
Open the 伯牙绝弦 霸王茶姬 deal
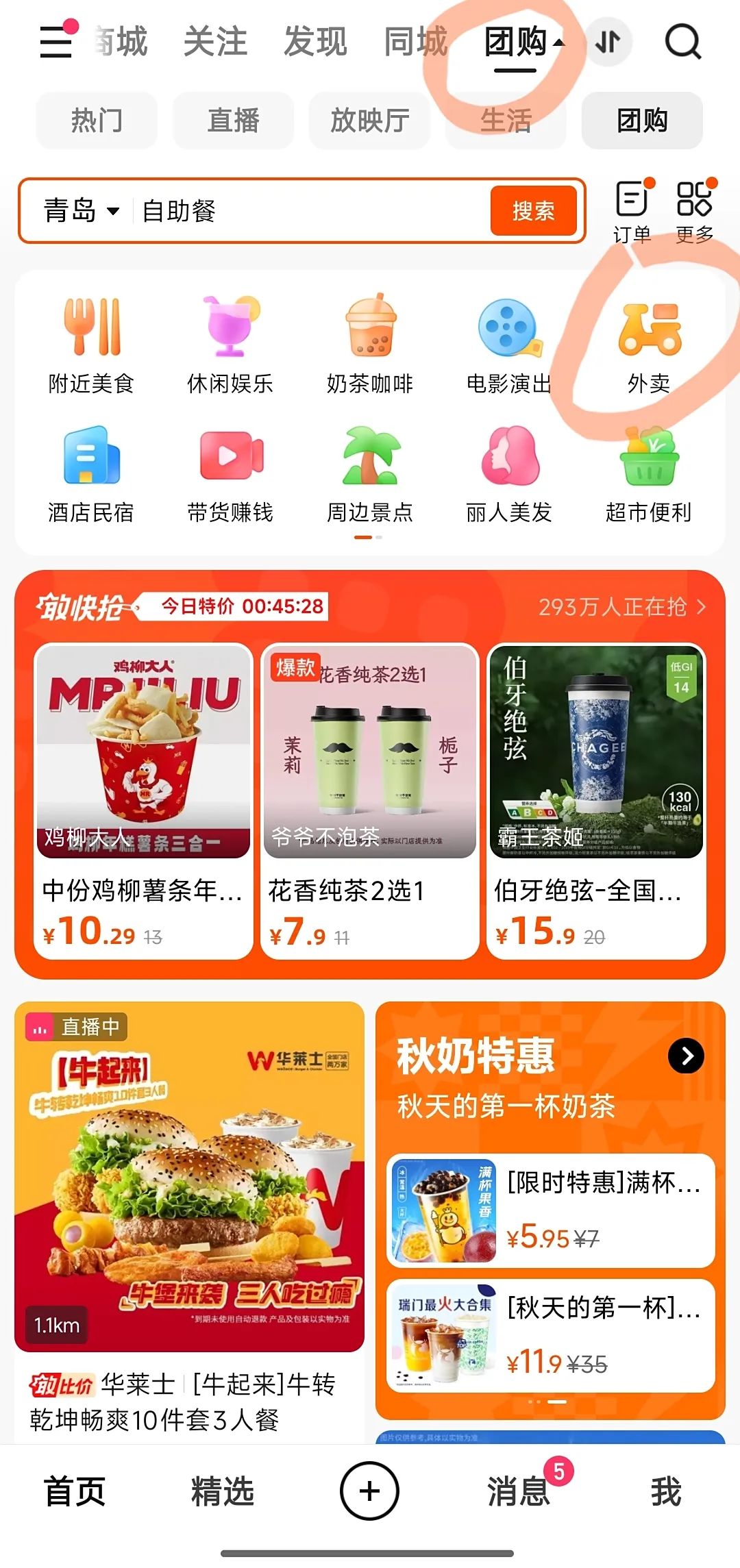click(596, 800)
